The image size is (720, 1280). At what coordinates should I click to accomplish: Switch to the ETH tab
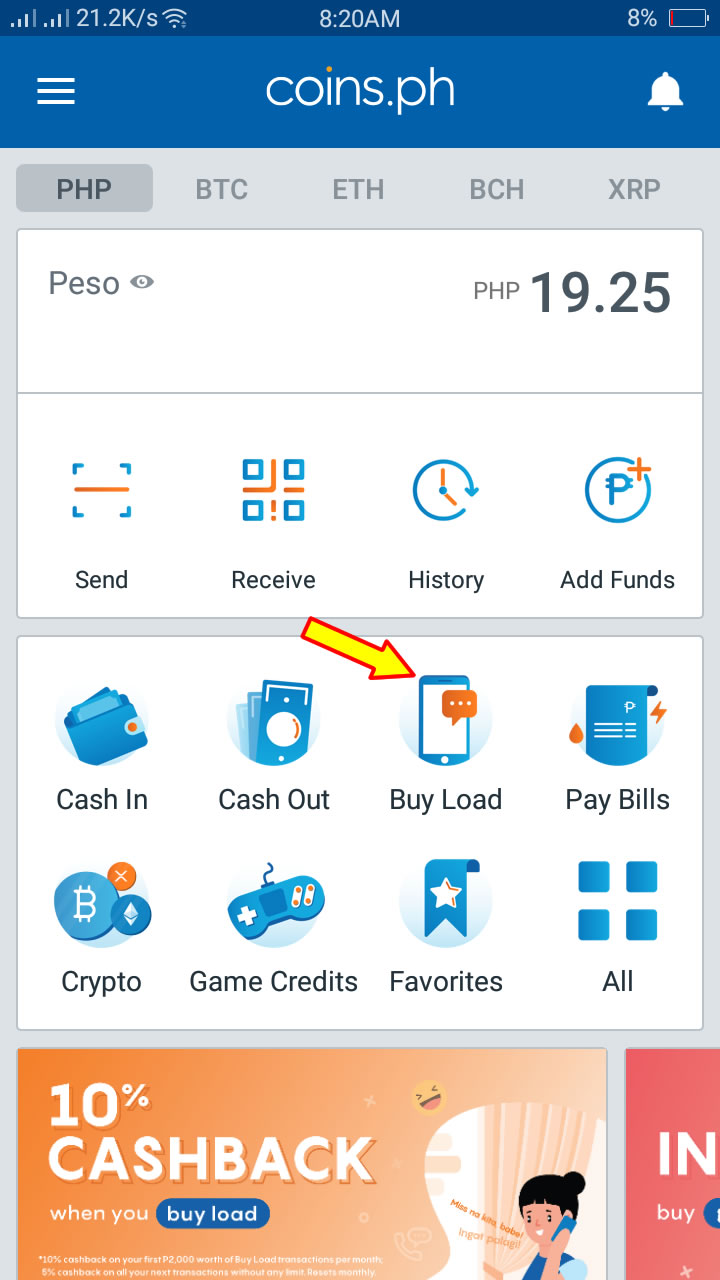pos(358,189)
